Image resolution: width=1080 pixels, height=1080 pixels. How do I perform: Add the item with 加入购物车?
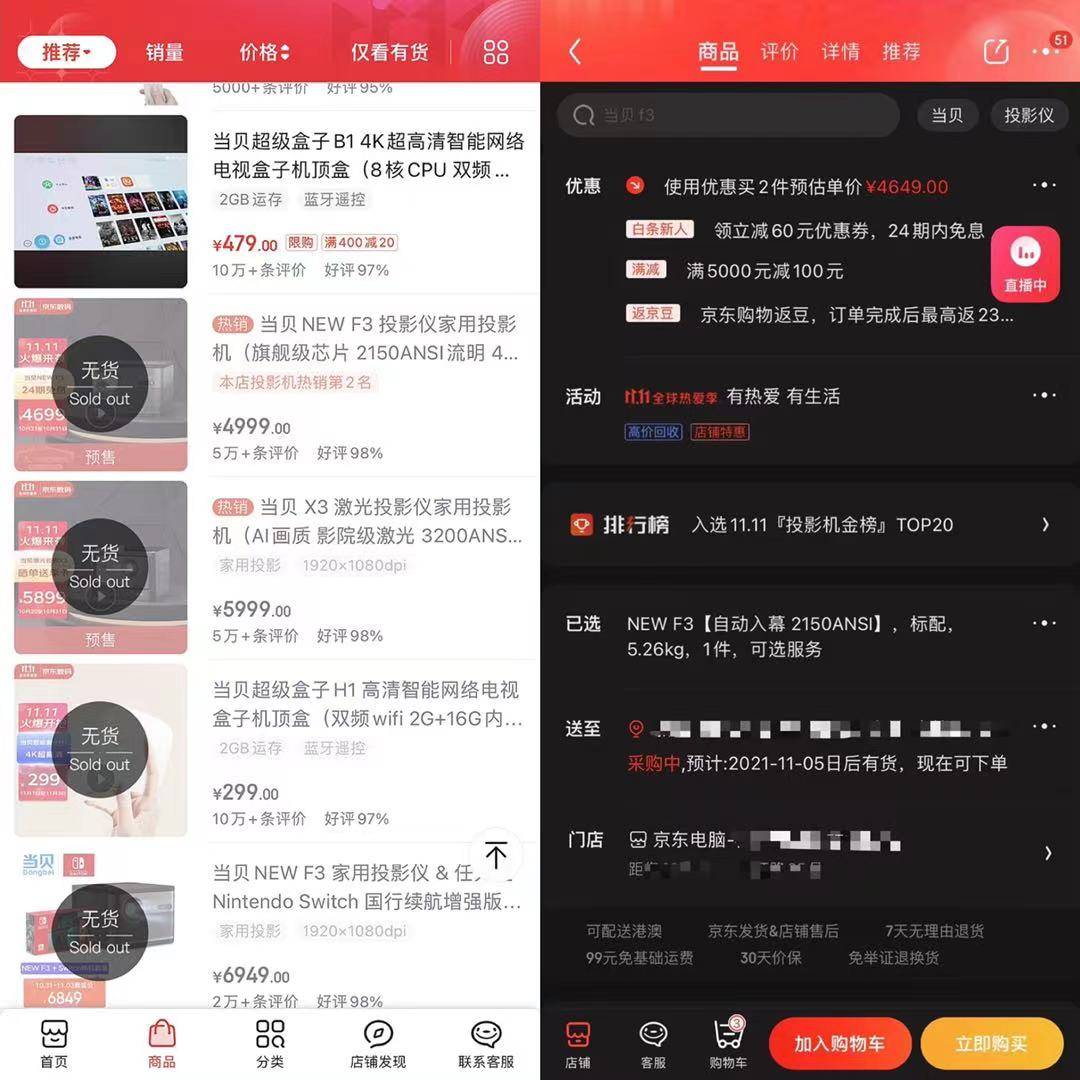839,1044
